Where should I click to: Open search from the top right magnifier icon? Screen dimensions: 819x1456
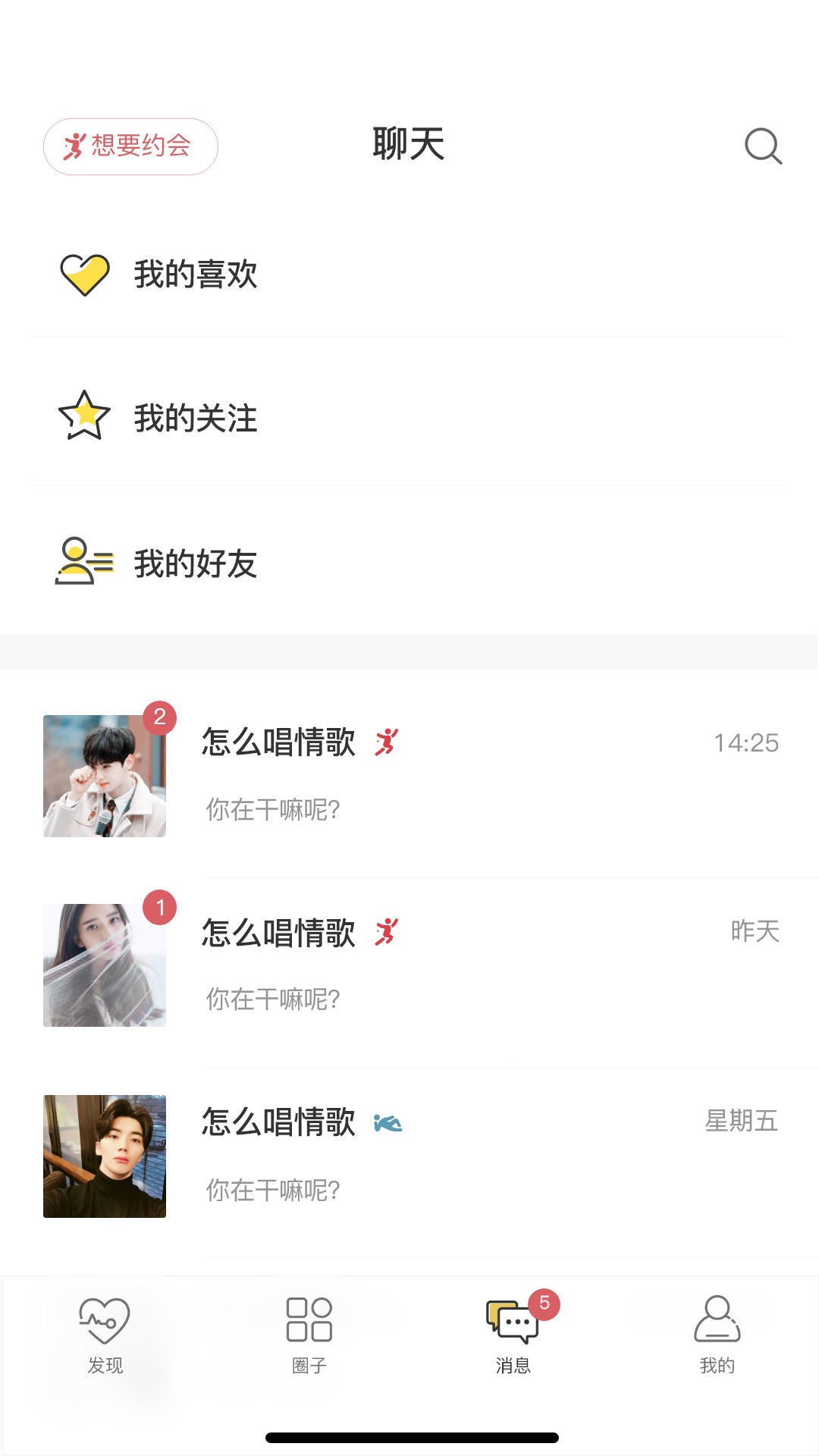(x=763, y=146)
